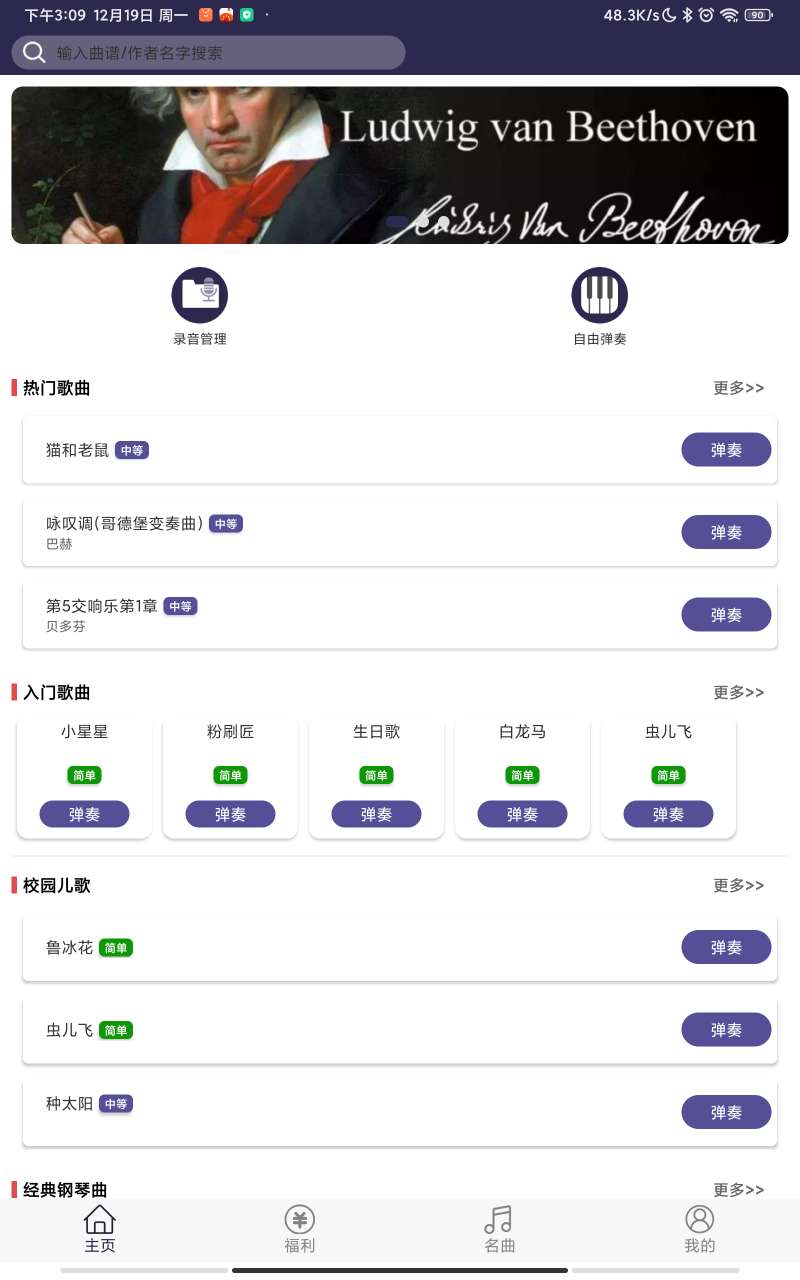Open 自由弹奏 free play piano
Screen dimensions: 800x1280
[600, 307]
